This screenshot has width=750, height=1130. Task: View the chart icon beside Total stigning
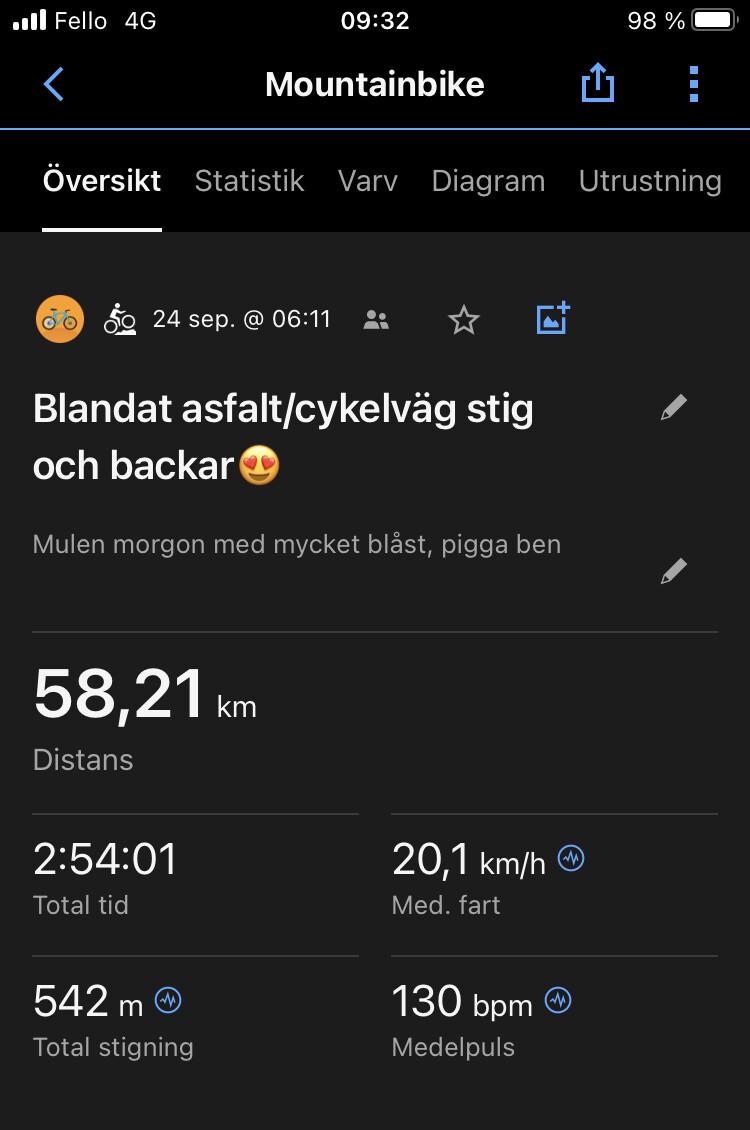coord(168,1000)
